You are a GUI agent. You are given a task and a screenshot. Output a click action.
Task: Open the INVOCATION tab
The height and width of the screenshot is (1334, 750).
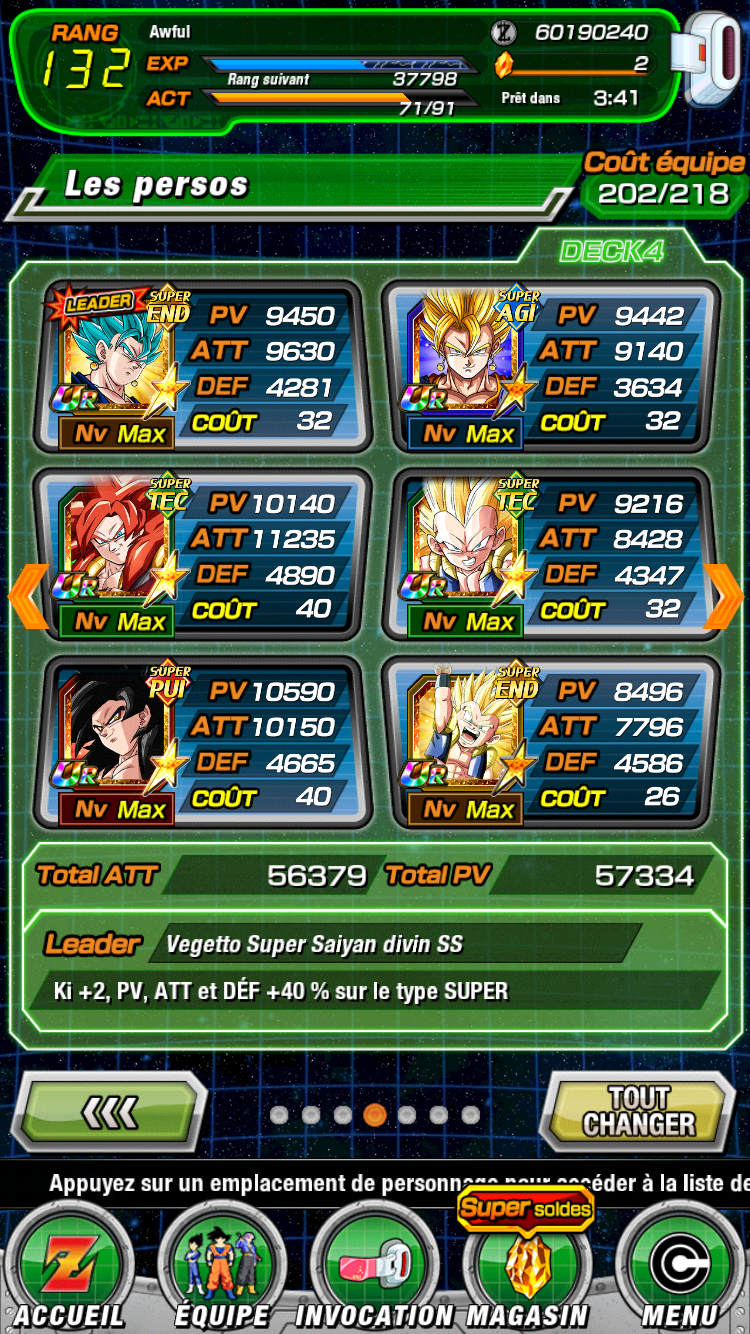(374, 1268)
